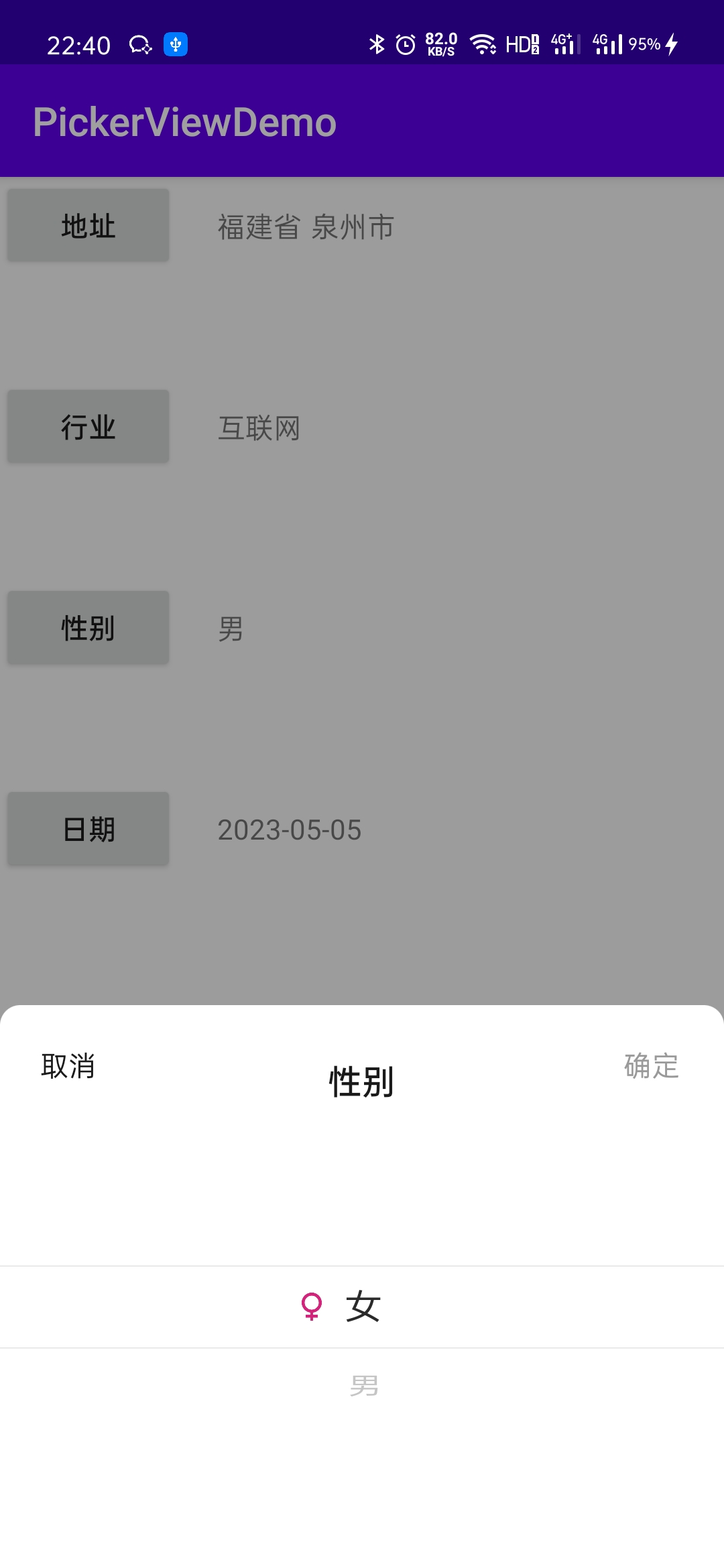
Task: Click the chat notification icon in status bar
Action: pyautogui.click(x=139, y=44)
